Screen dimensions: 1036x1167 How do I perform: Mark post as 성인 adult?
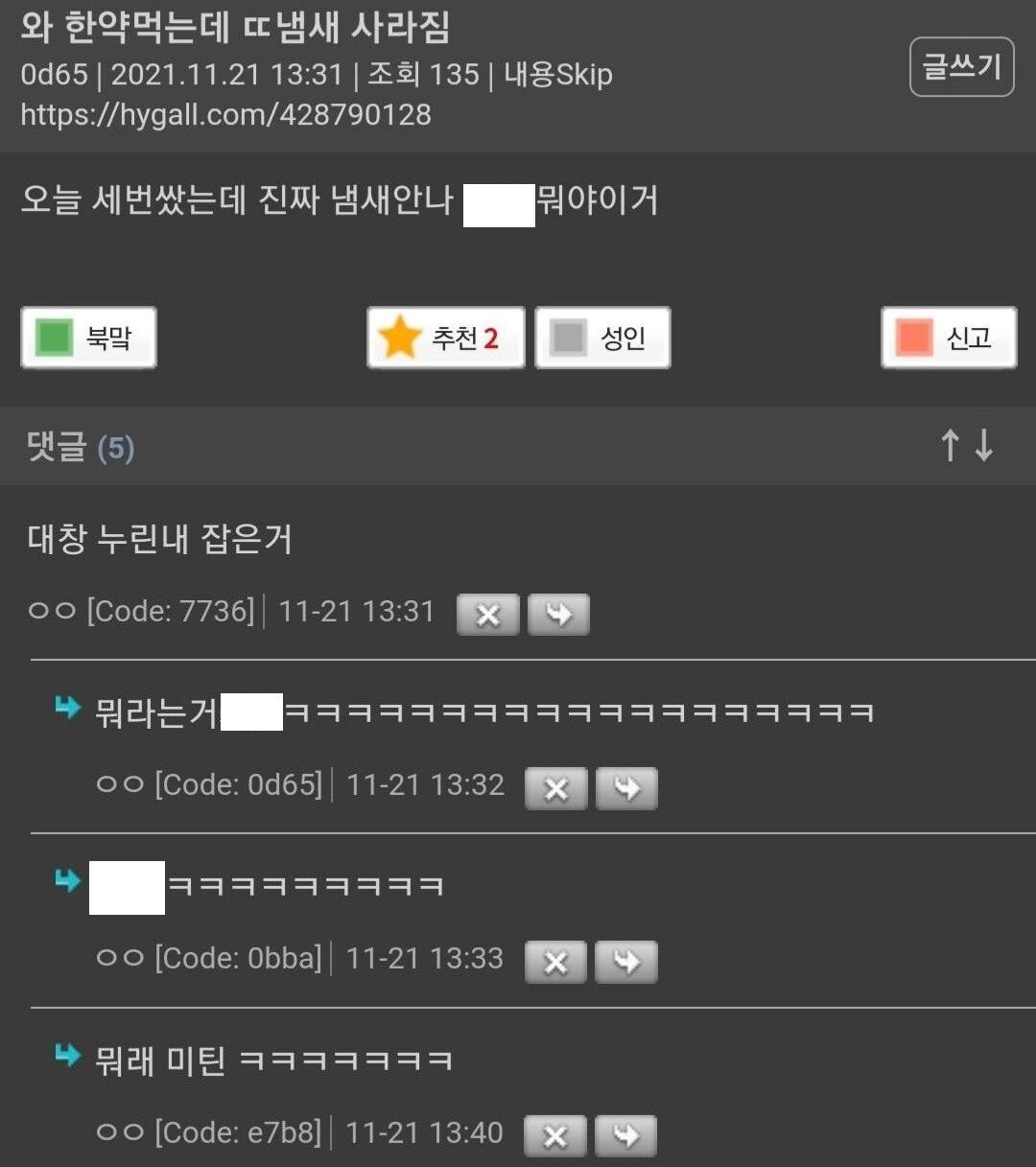[x=602, y=338]
